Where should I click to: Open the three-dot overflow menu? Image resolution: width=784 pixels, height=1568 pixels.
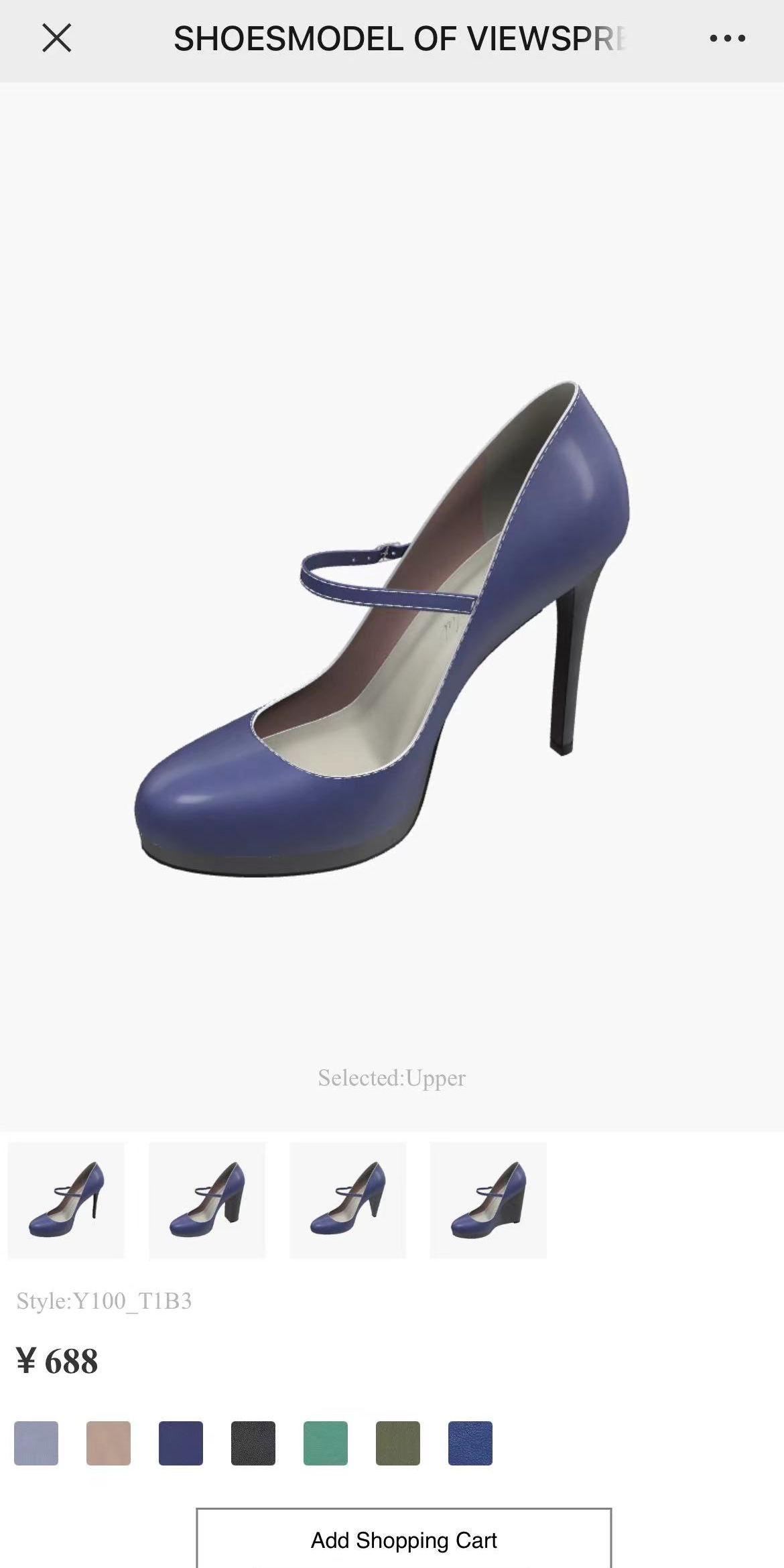pos(728,38)
